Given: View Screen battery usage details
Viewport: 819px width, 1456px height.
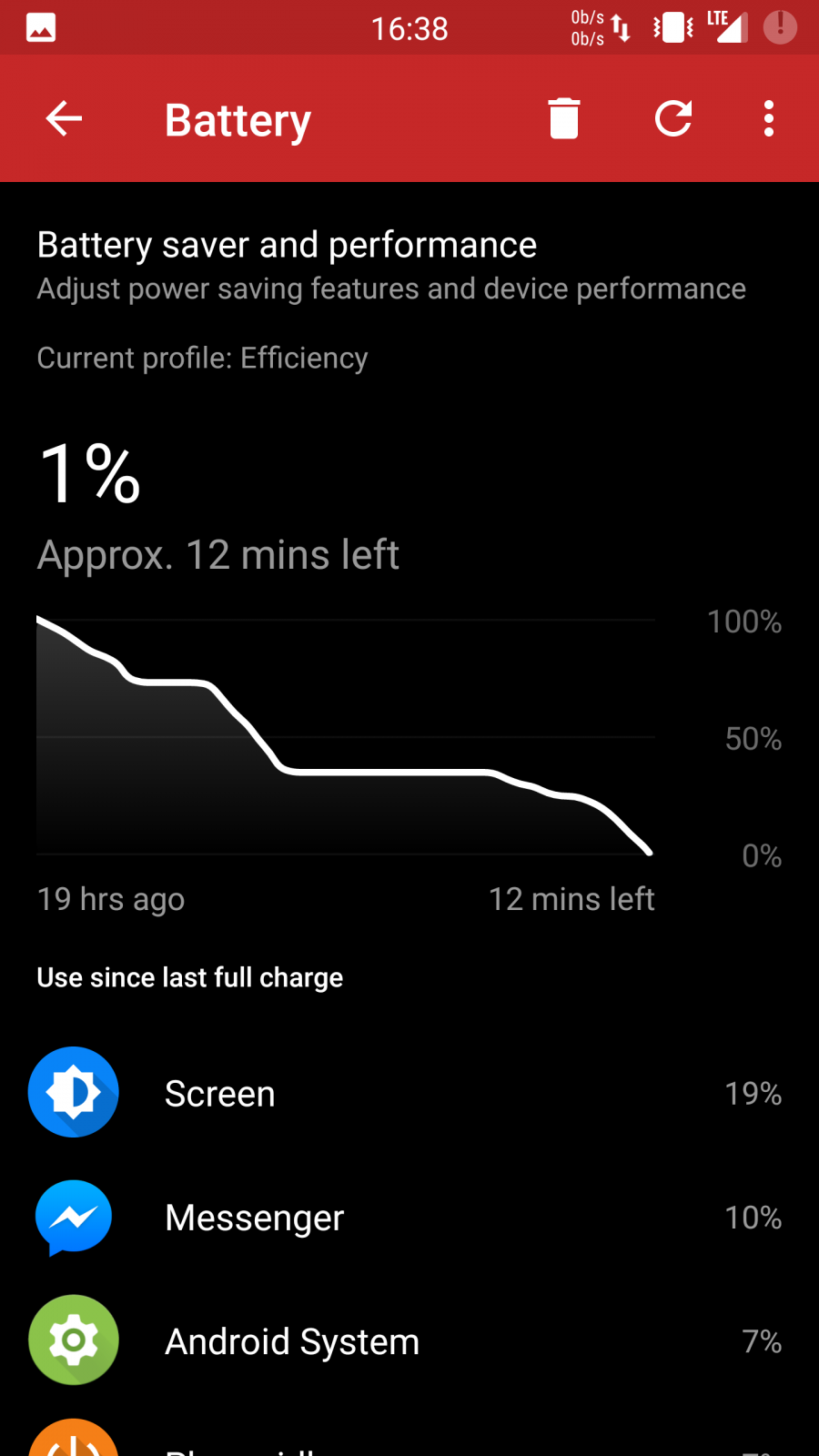Looking at the screenshot, I should [409, 1093].
